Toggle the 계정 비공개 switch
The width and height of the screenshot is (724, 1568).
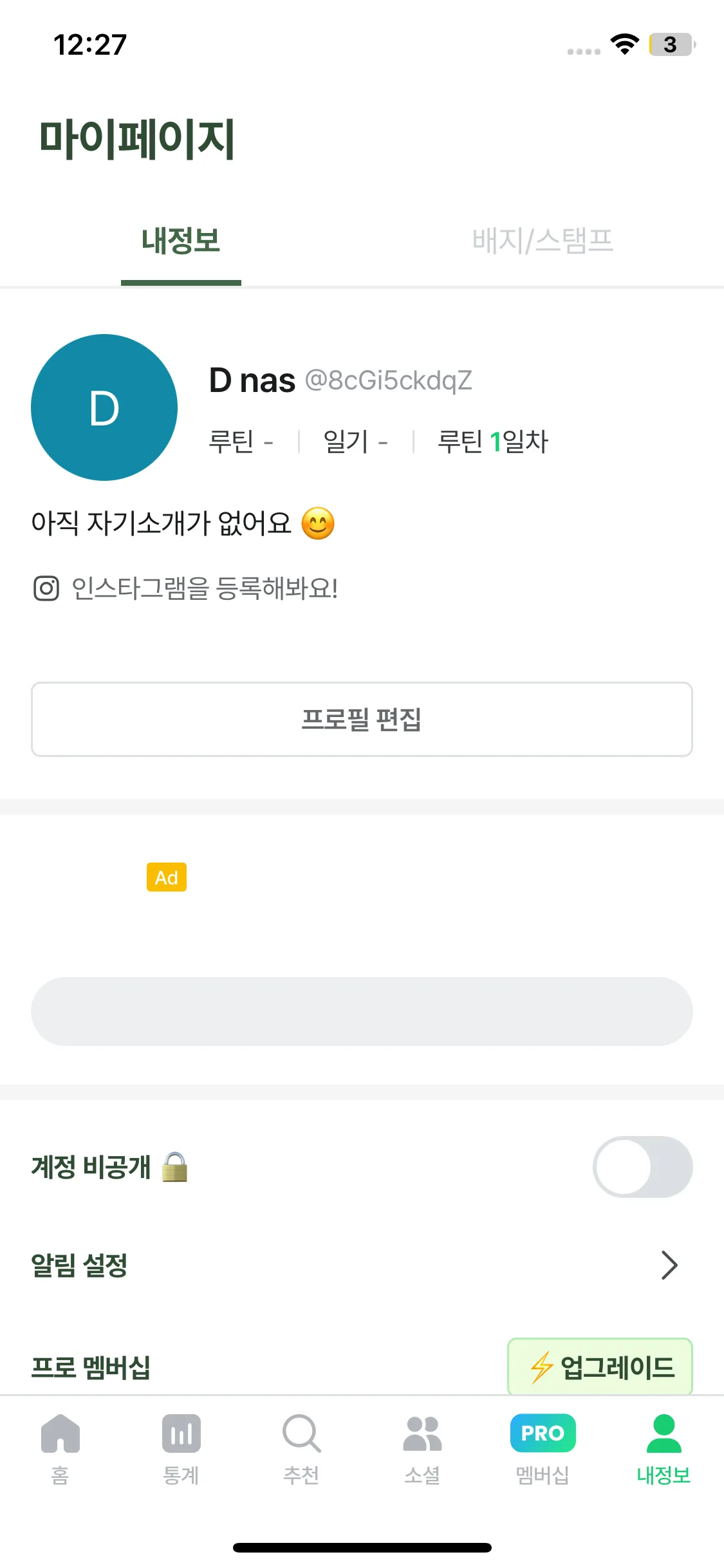point(642,1166)
